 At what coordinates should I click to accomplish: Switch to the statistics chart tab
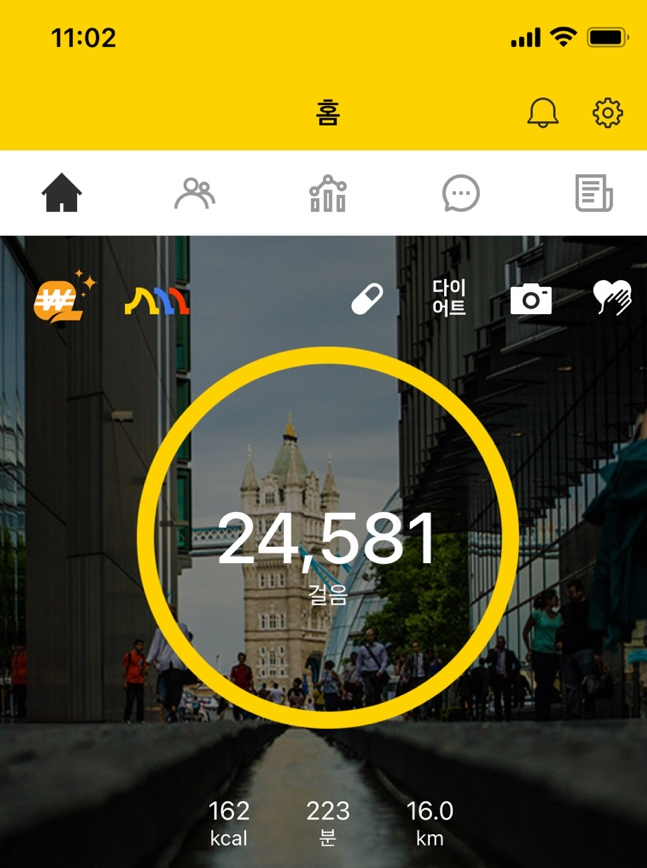click(x=327, y=193)
